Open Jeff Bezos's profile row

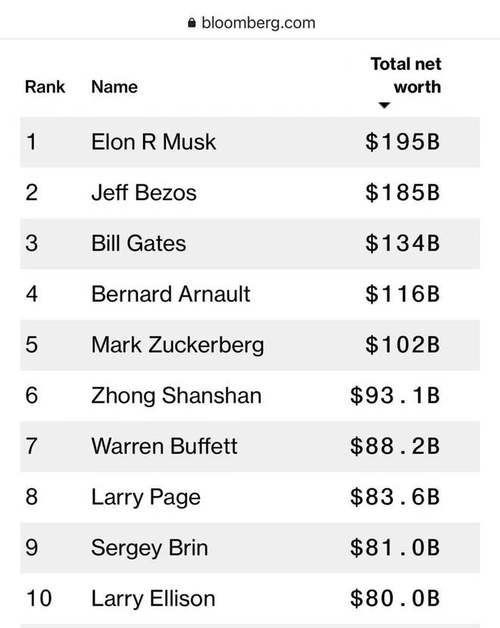250,193
